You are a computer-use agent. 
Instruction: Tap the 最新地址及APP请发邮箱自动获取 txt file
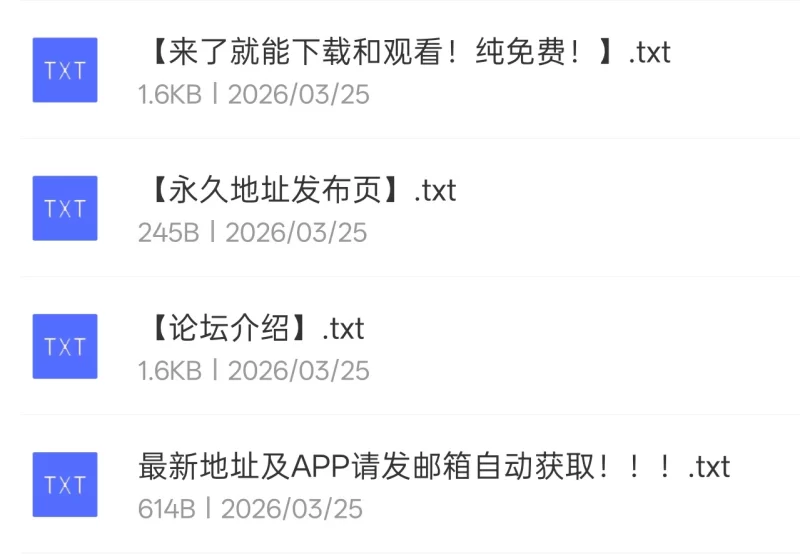pos(433,466)
